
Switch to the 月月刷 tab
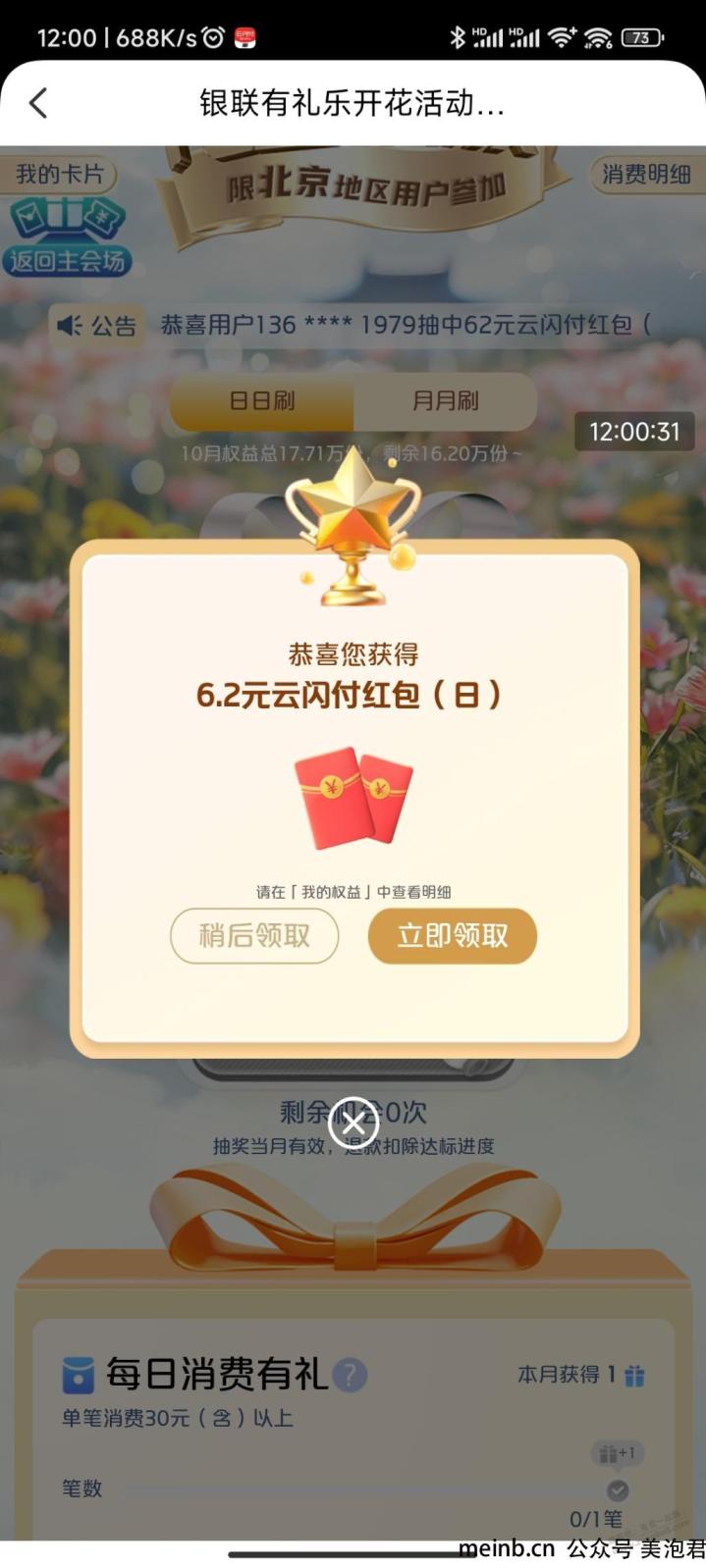click(x=445, y=400)
